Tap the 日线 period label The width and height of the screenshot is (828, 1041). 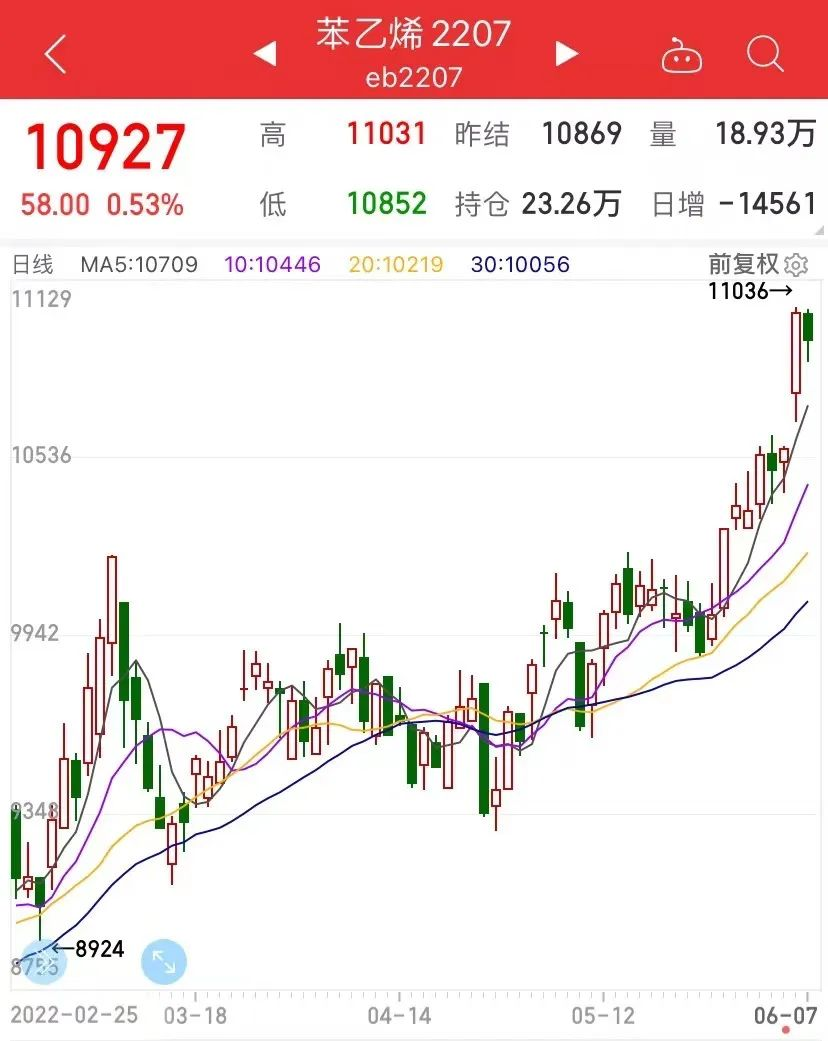(x=31, y=265)
